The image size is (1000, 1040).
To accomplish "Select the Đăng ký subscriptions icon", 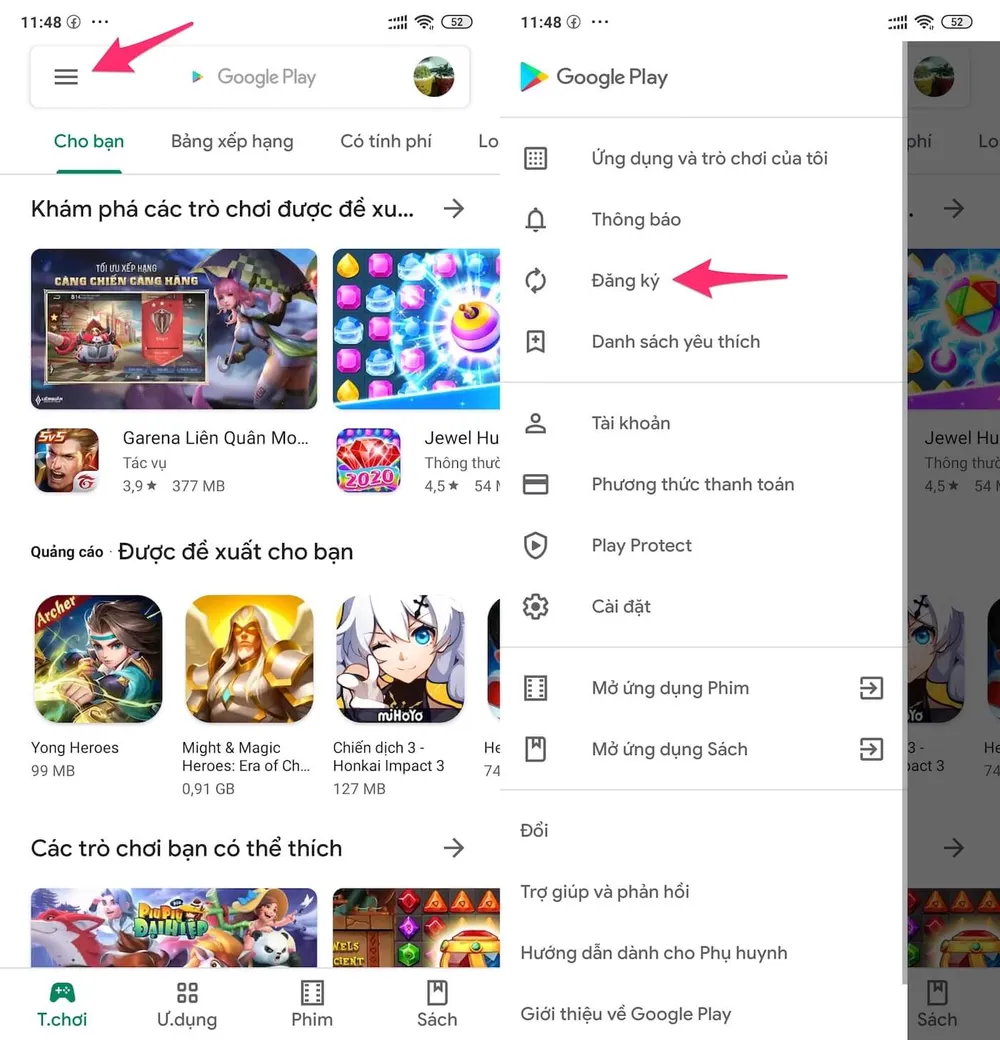I will coord(536,281).
